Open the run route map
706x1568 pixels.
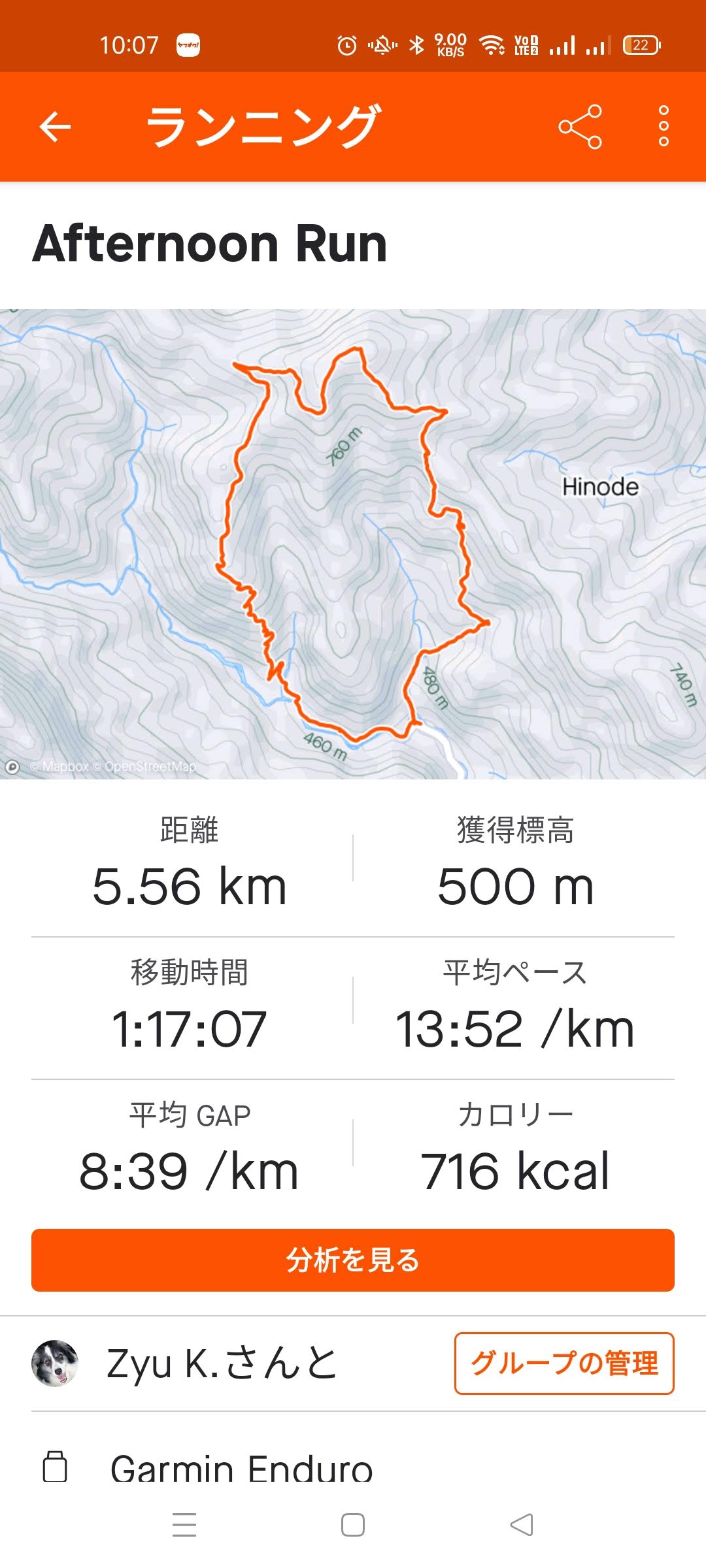[353, 544]
